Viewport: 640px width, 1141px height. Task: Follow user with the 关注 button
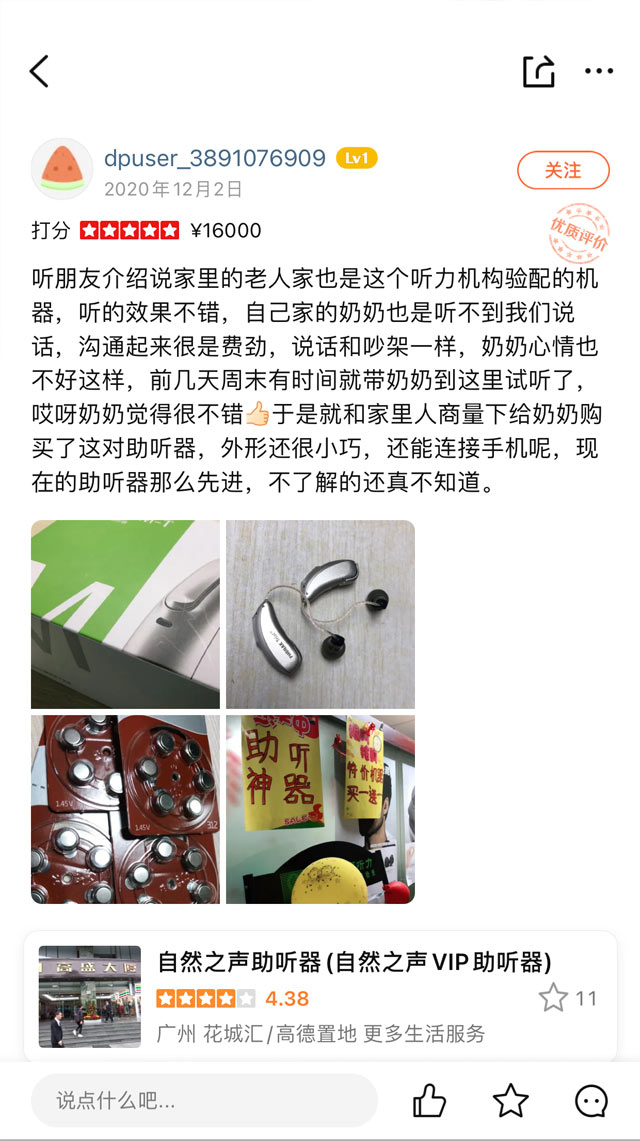click(x=563, y=170)
